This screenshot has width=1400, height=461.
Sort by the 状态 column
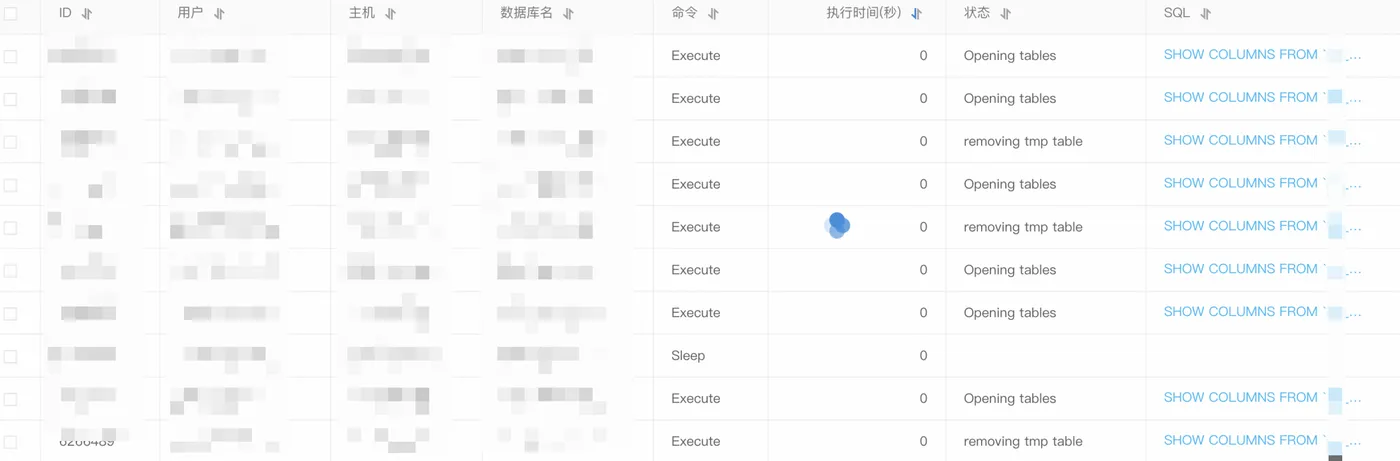1005,14
